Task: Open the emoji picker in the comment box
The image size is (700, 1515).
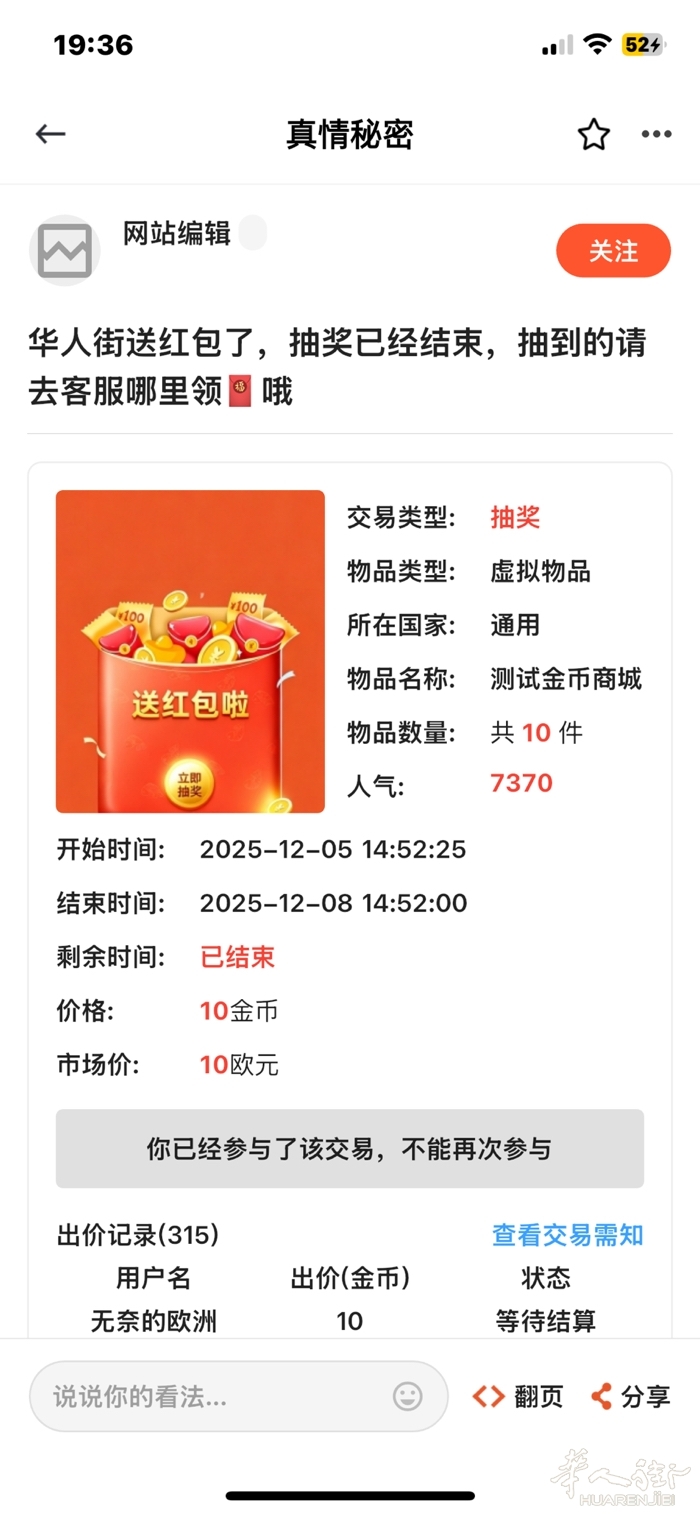Action: coord(407,1396)
